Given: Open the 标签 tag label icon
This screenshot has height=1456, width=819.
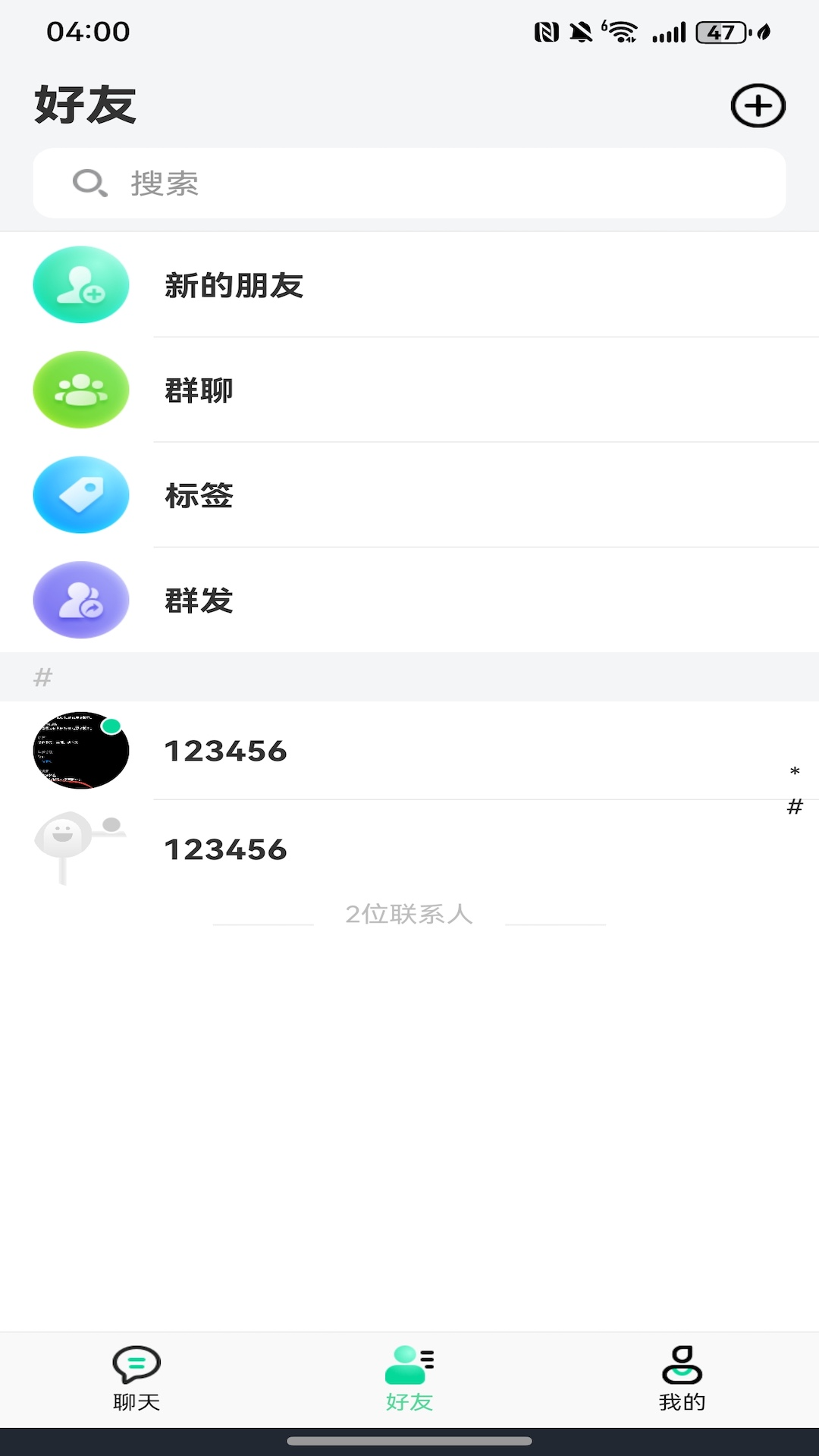Looking at the screenshot, I should (80, 495).
